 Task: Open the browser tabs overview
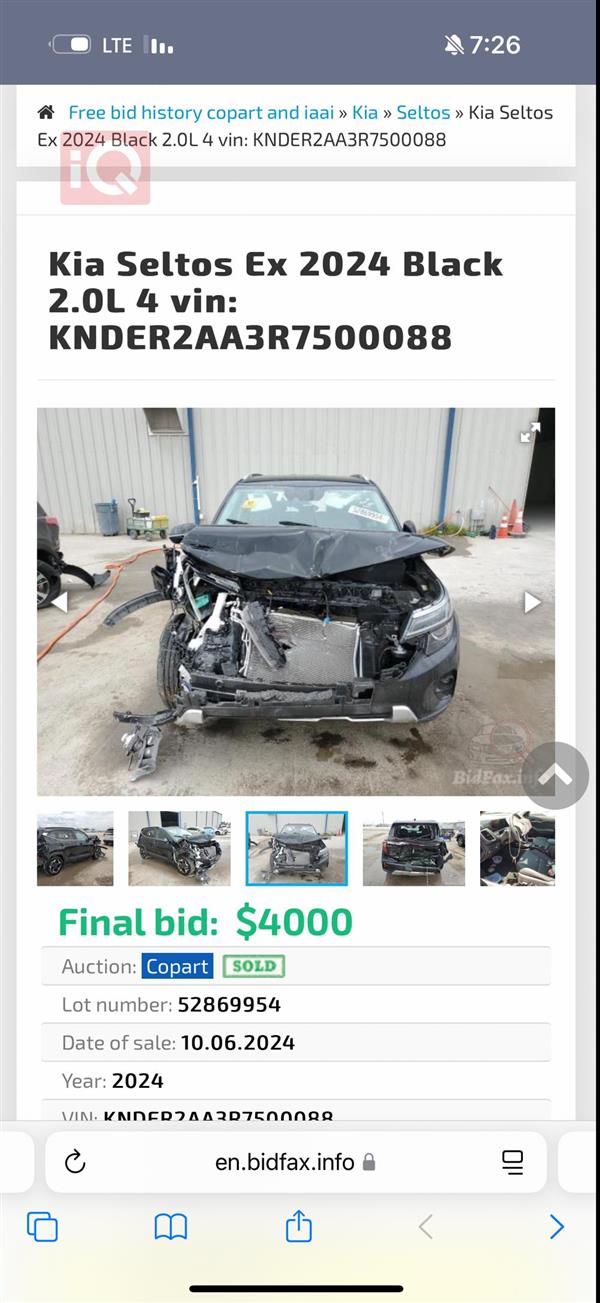[42, 1226]
